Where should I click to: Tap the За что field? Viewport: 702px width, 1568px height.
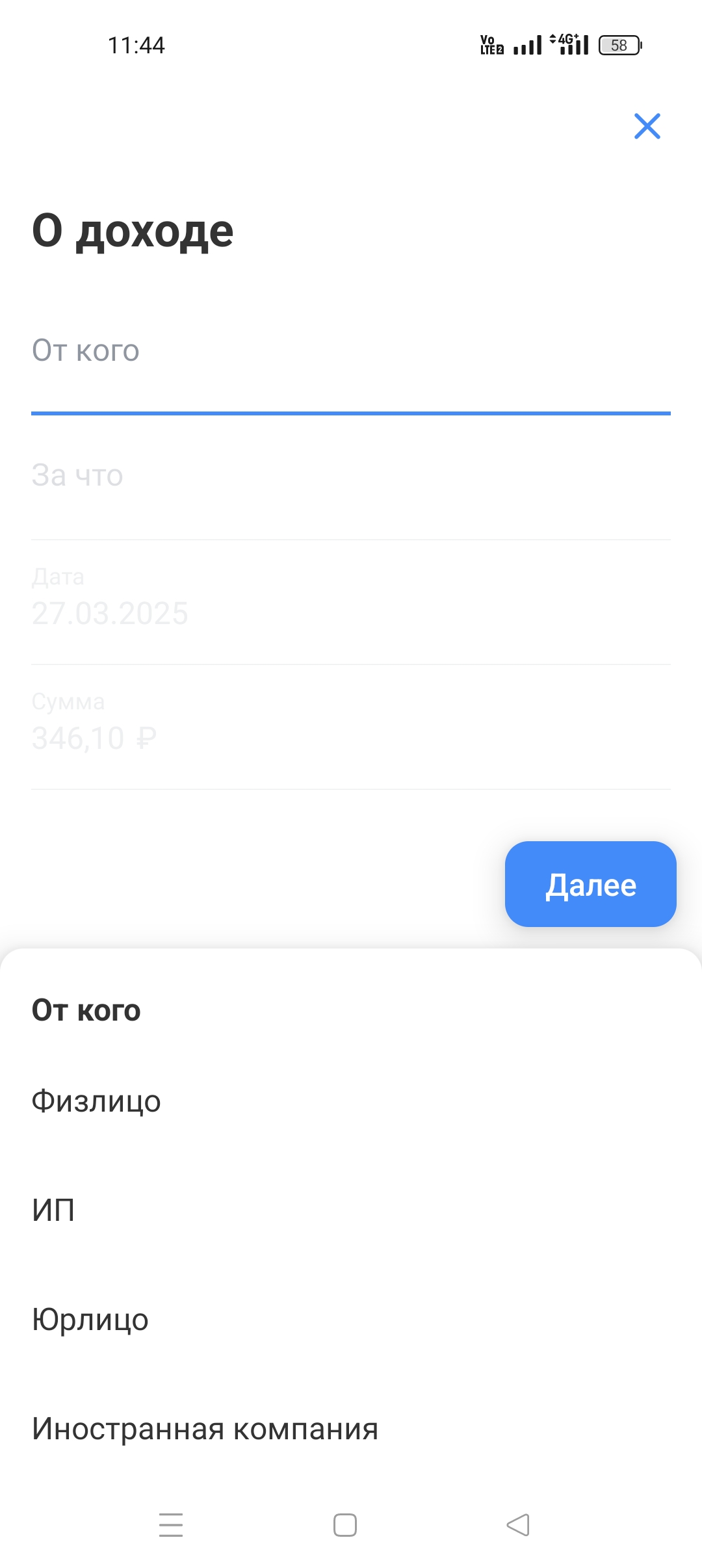click(351, 478)
